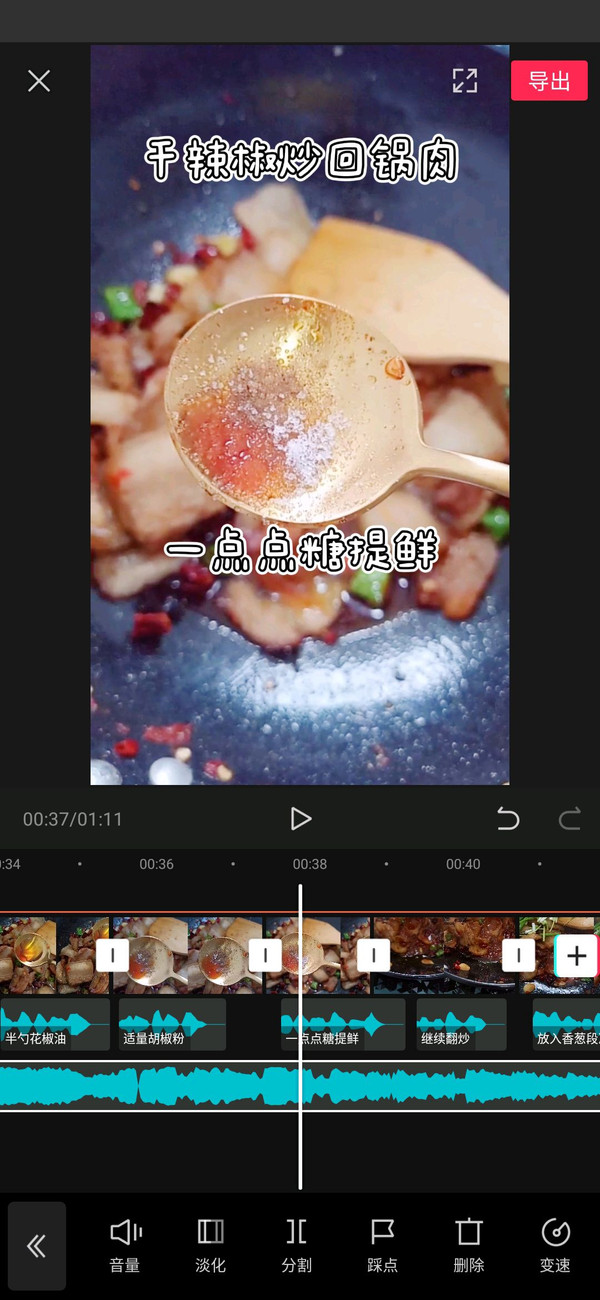600x1300 pixels.
Task: Enter fullscreen preview
Action: click(x=465, y=81)
